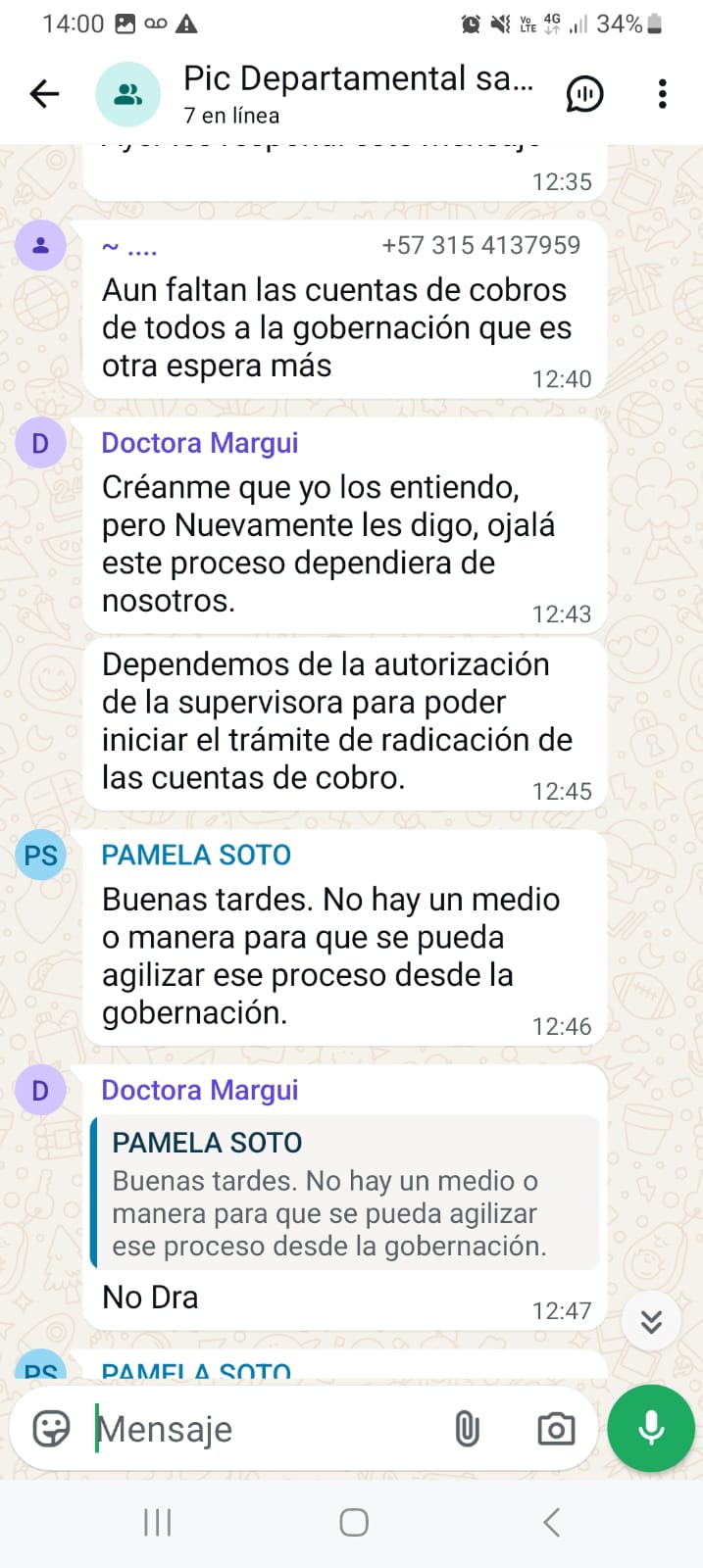703x1568 pixels.
Task: View Doctora Margui's avatar beside the "Créanme" message
Action: click(x=40, y=443)
